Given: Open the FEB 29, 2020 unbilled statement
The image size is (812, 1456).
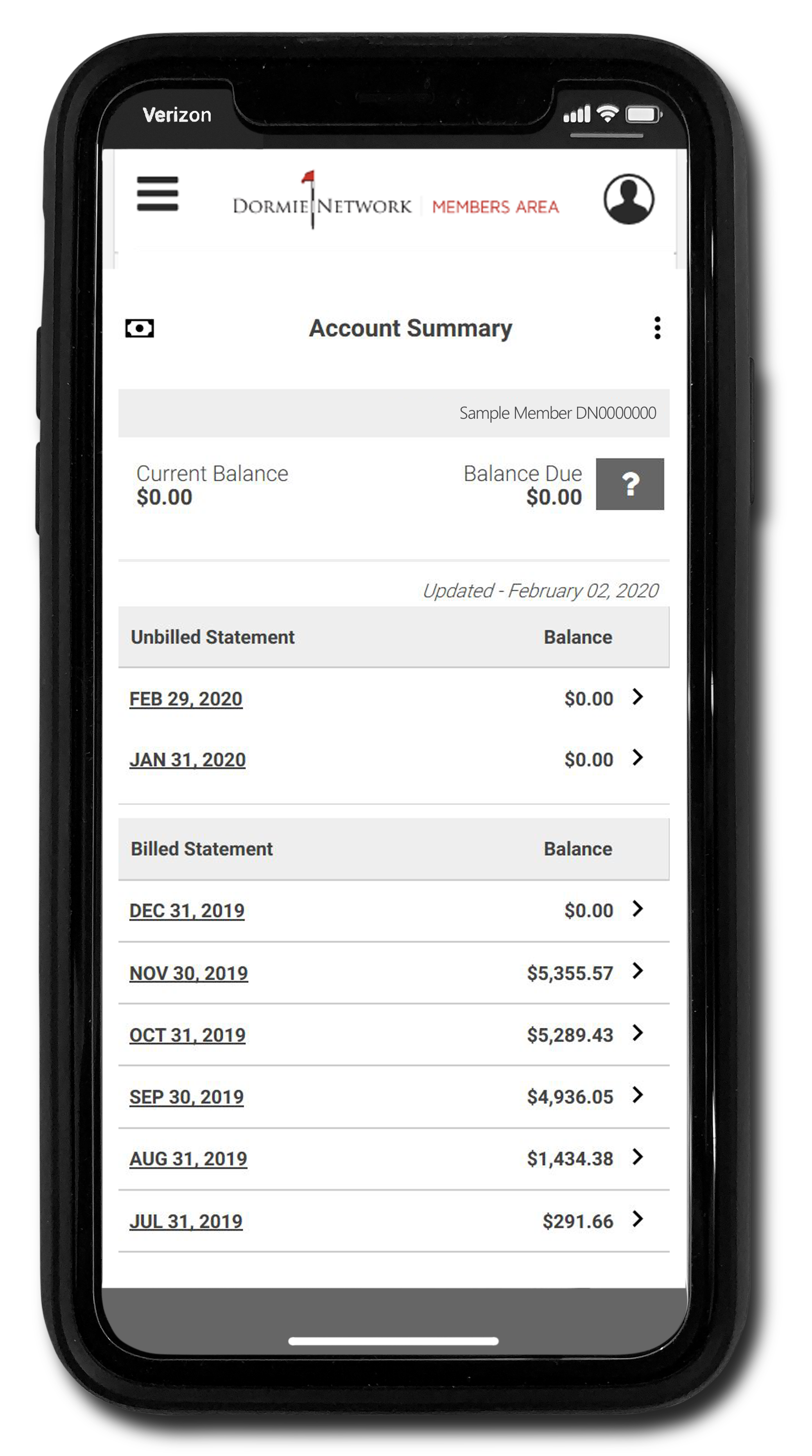Looking at the screenshot, I should point(186,699).
